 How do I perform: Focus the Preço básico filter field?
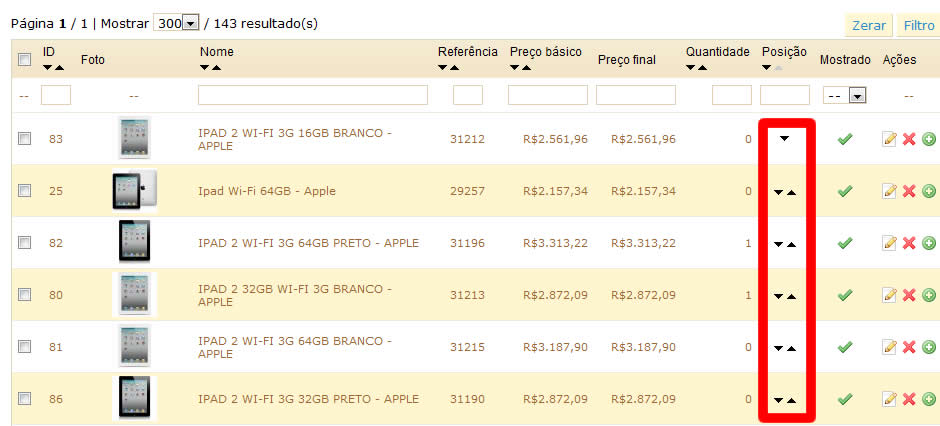547,95
